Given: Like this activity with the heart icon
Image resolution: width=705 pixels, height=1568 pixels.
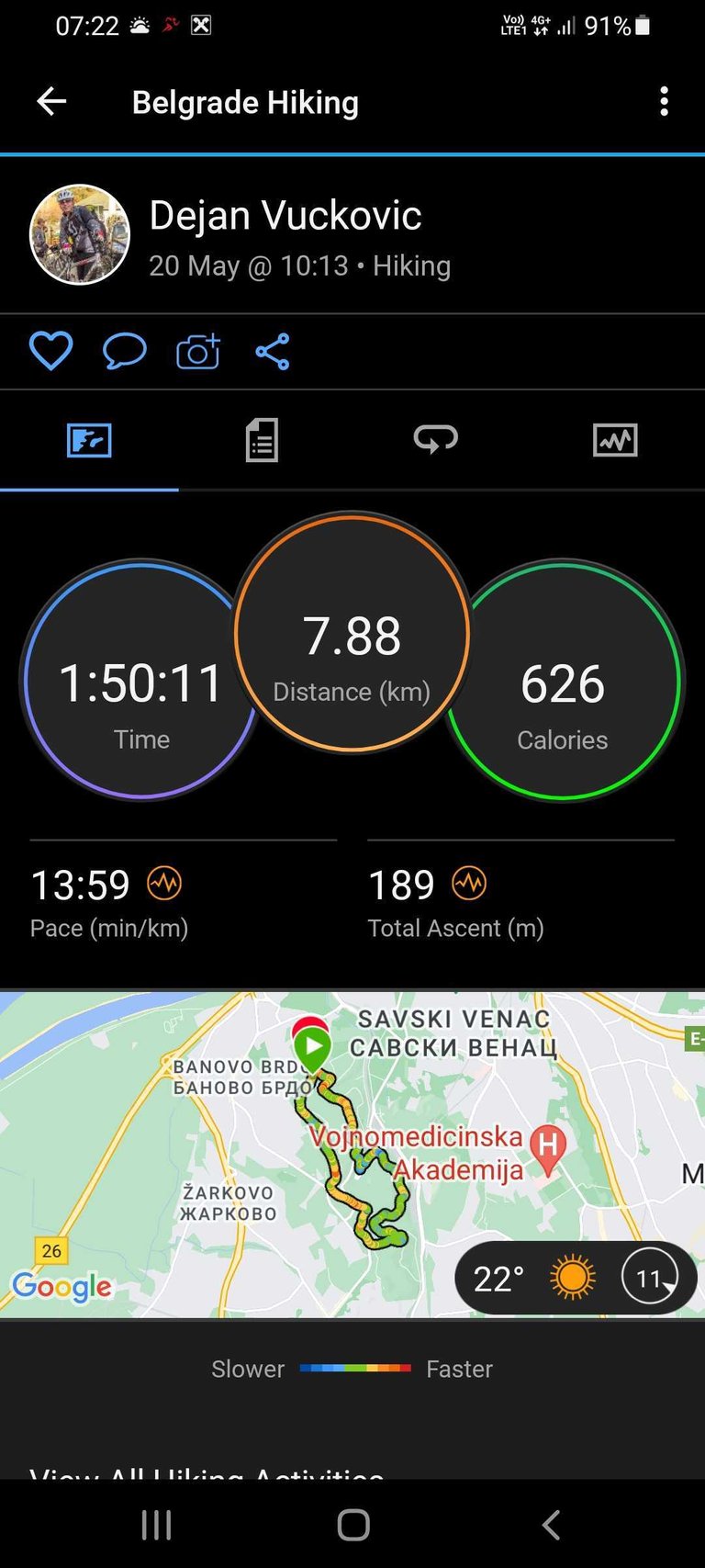Looking at the screenshot, I should [x=50, y=351].
